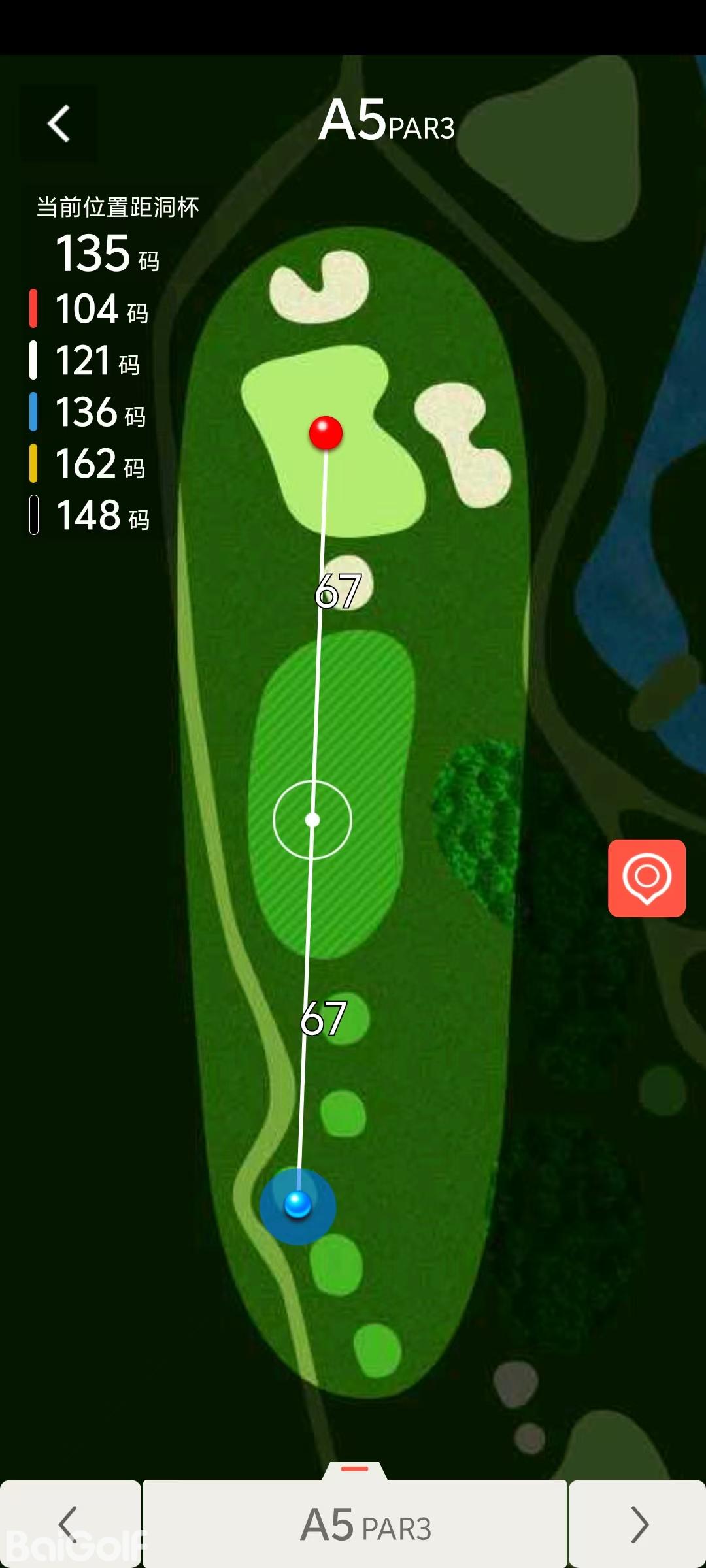706x1568 pixels.
Task: Advance to the next hole
Action: tap(637, 1524)
